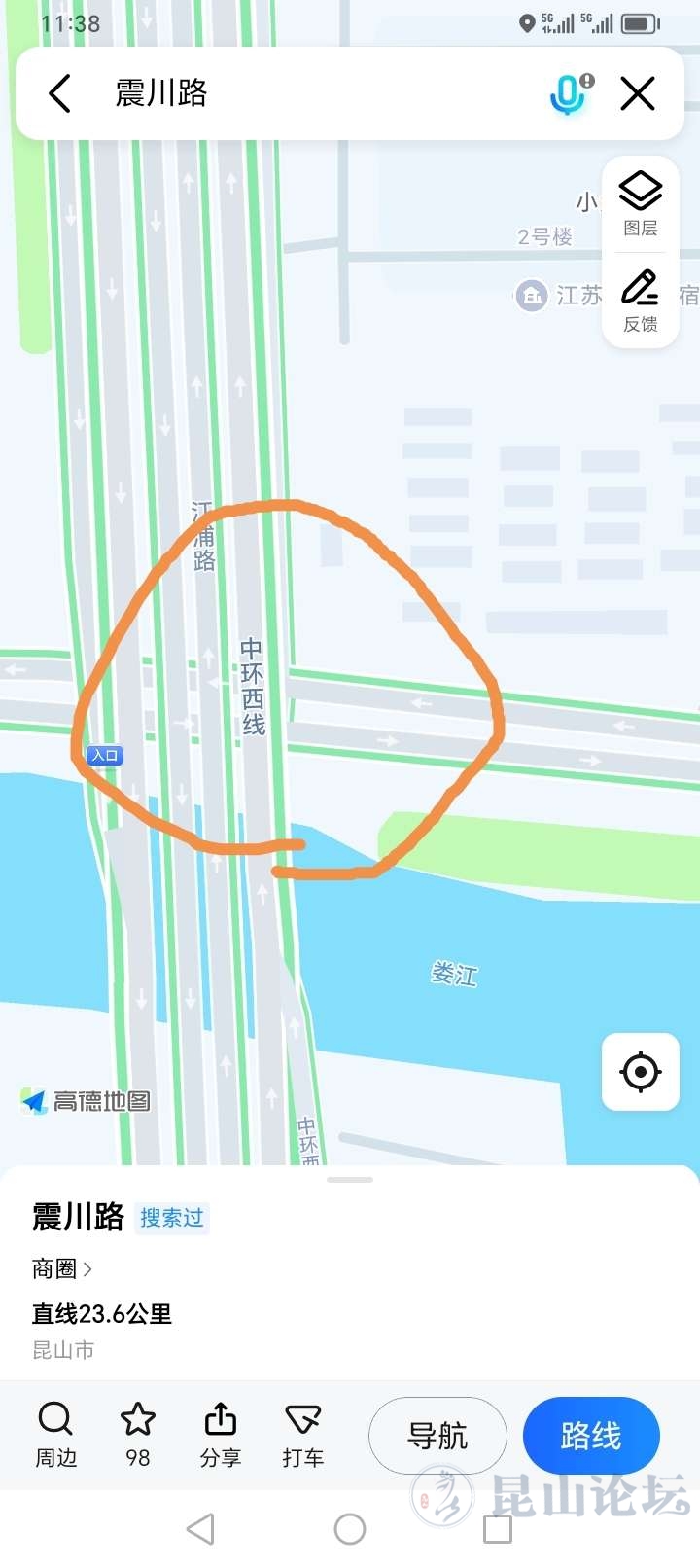700x1568 pixels.
Task: Search 周边 nearby places
Action: click(x=55, y=1434)
